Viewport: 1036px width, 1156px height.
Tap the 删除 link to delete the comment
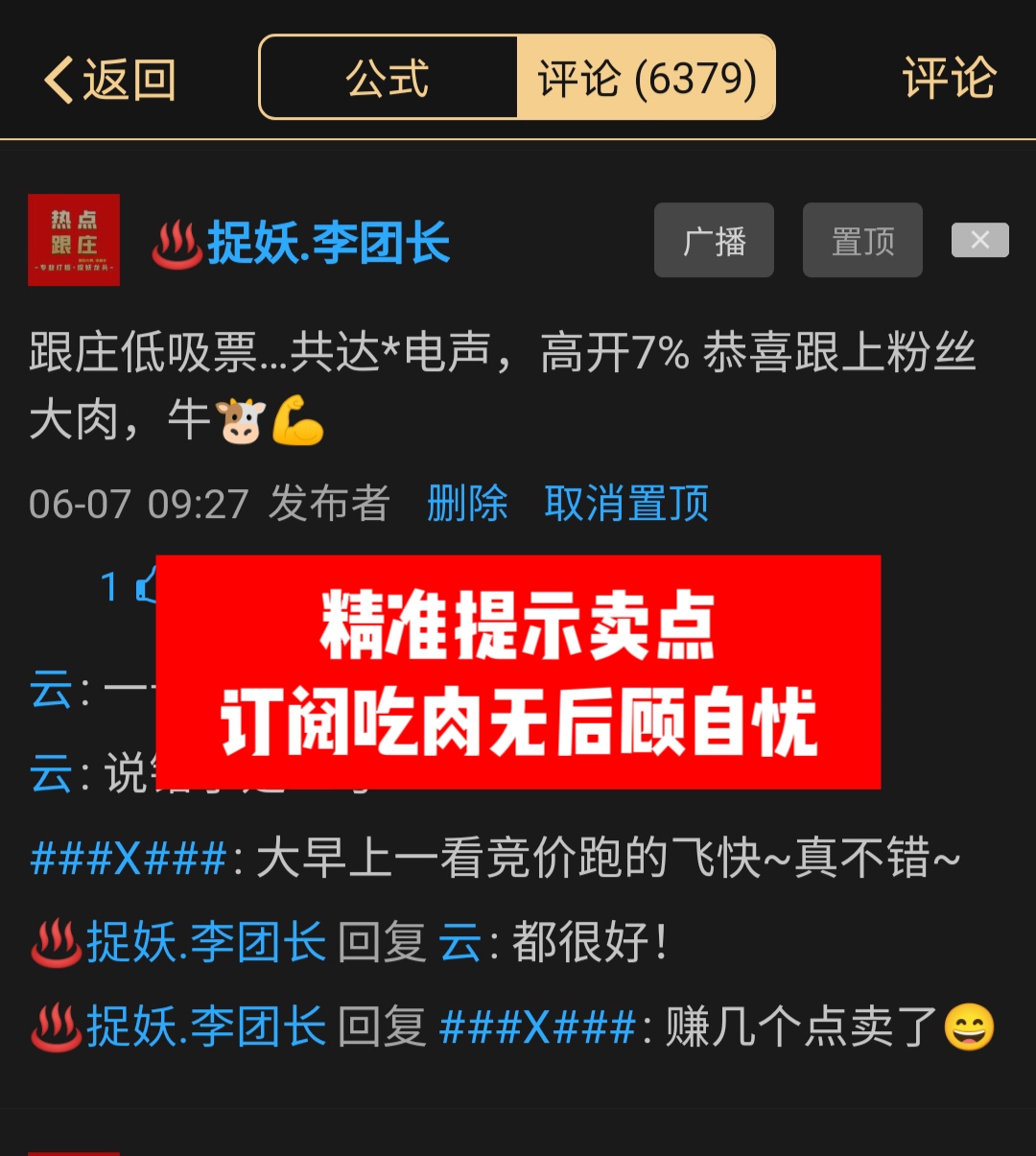(467, 503)
